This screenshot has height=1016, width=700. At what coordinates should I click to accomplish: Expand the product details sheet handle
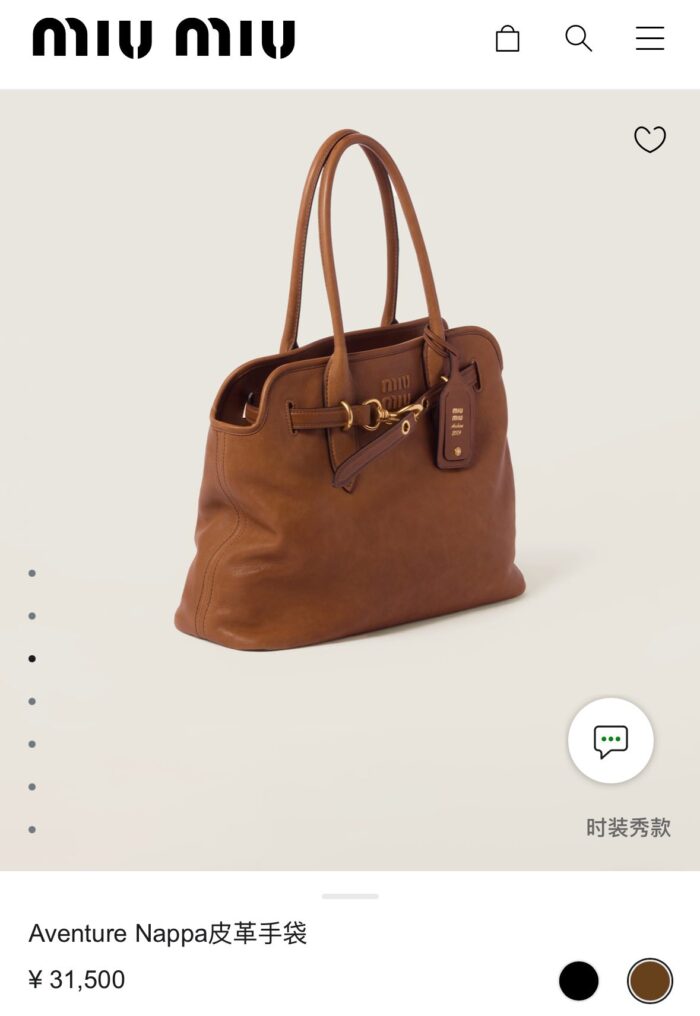[350, 896]
